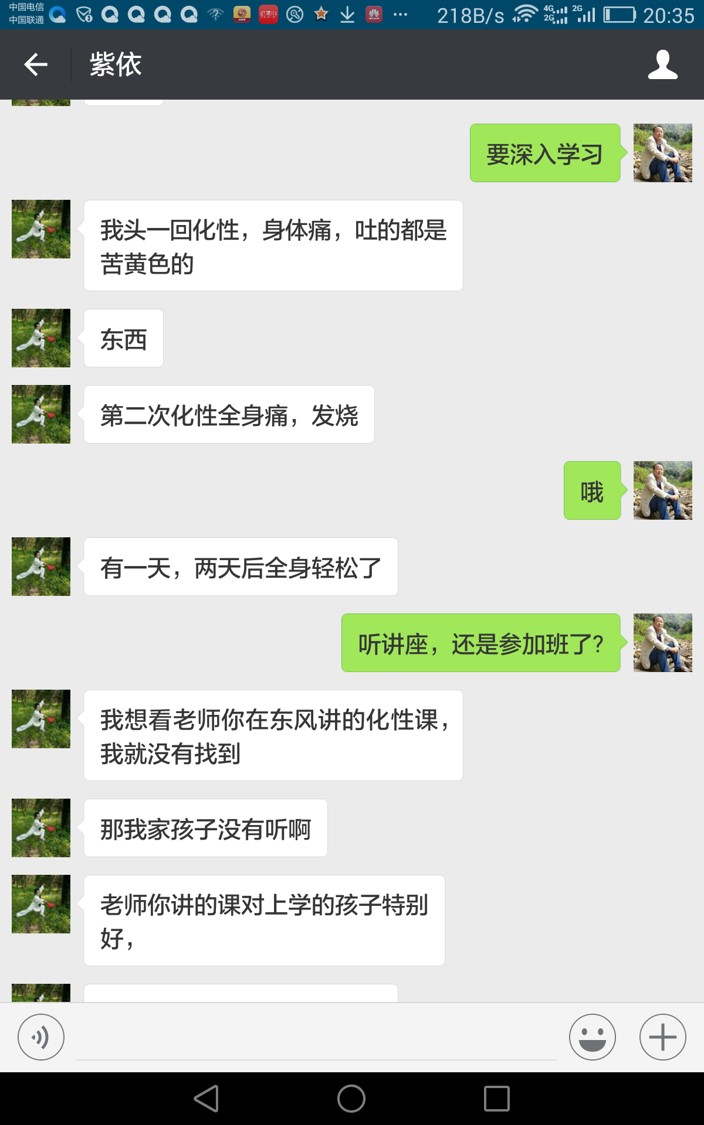Image resolution: width=704 pixels, height=1125 pixels.
Task: Open sender avatar beside 要深入学习
Action: [x=662, y=153]
